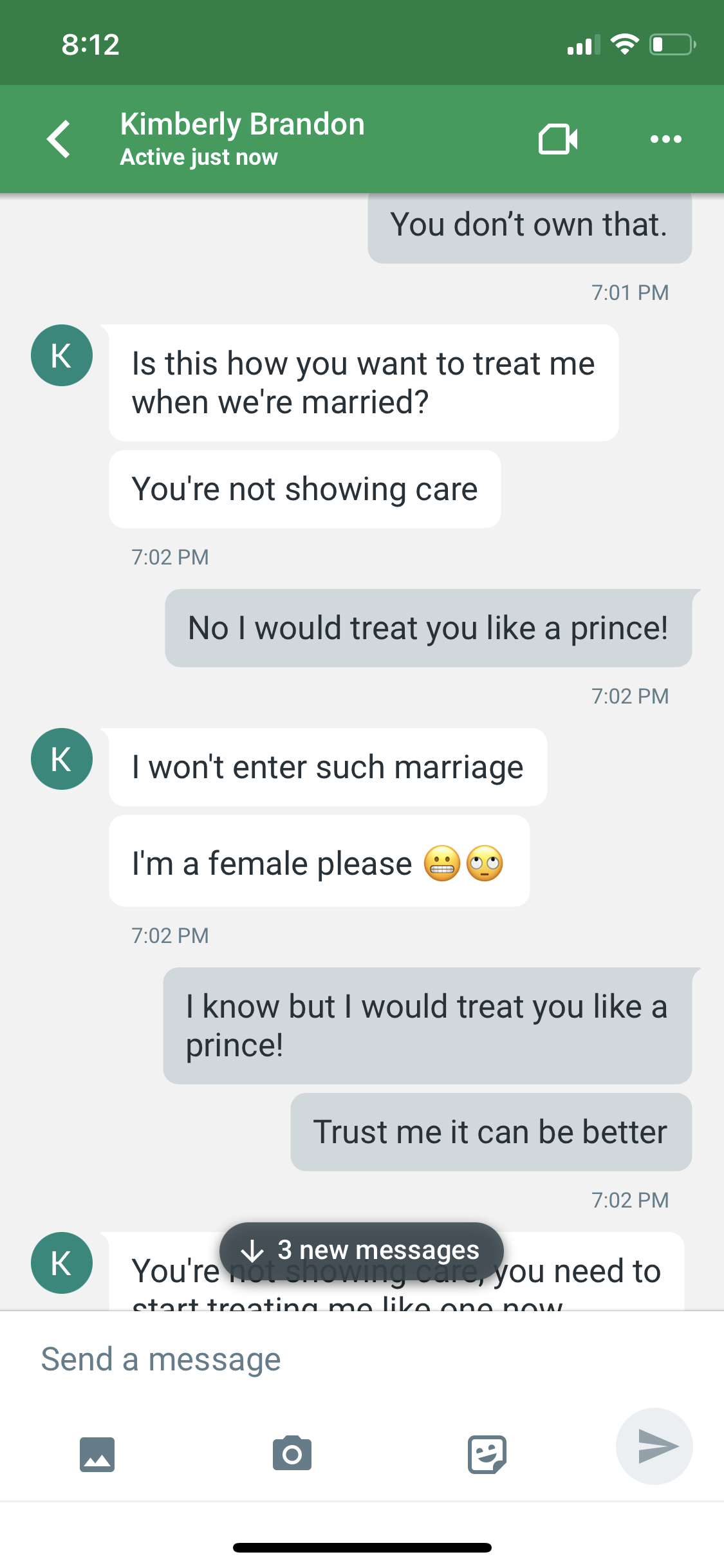
Task: Start a video call with Kimberly
Action: pos(558,139)
